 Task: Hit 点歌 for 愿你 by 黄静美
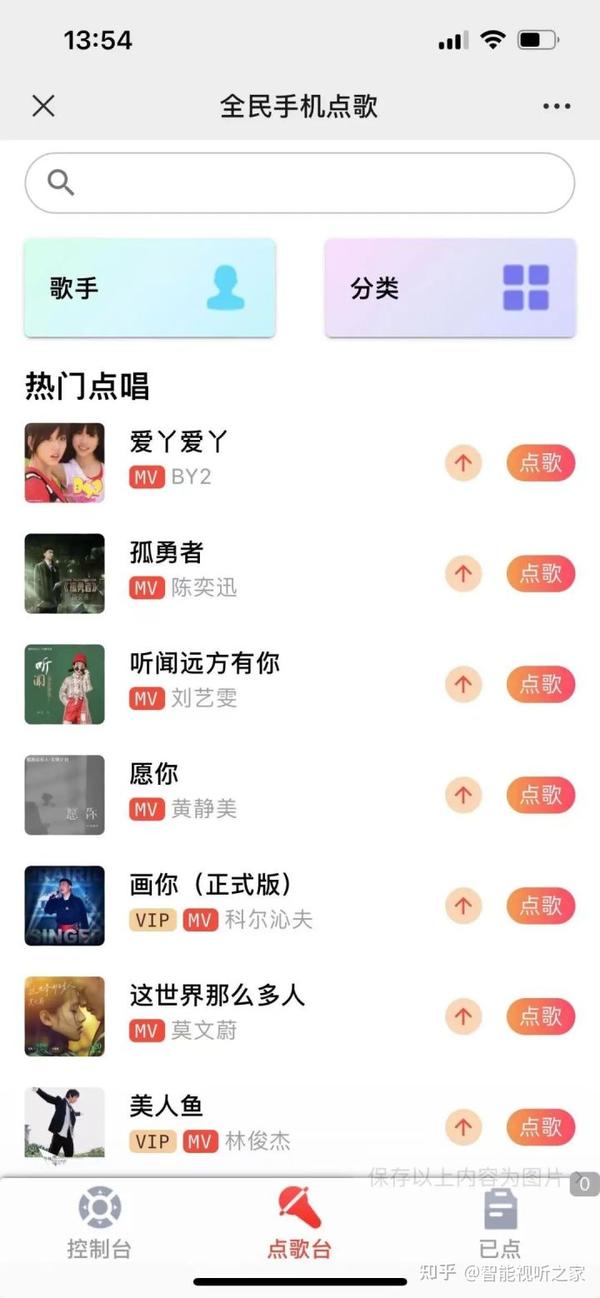[x=541, y=795]
